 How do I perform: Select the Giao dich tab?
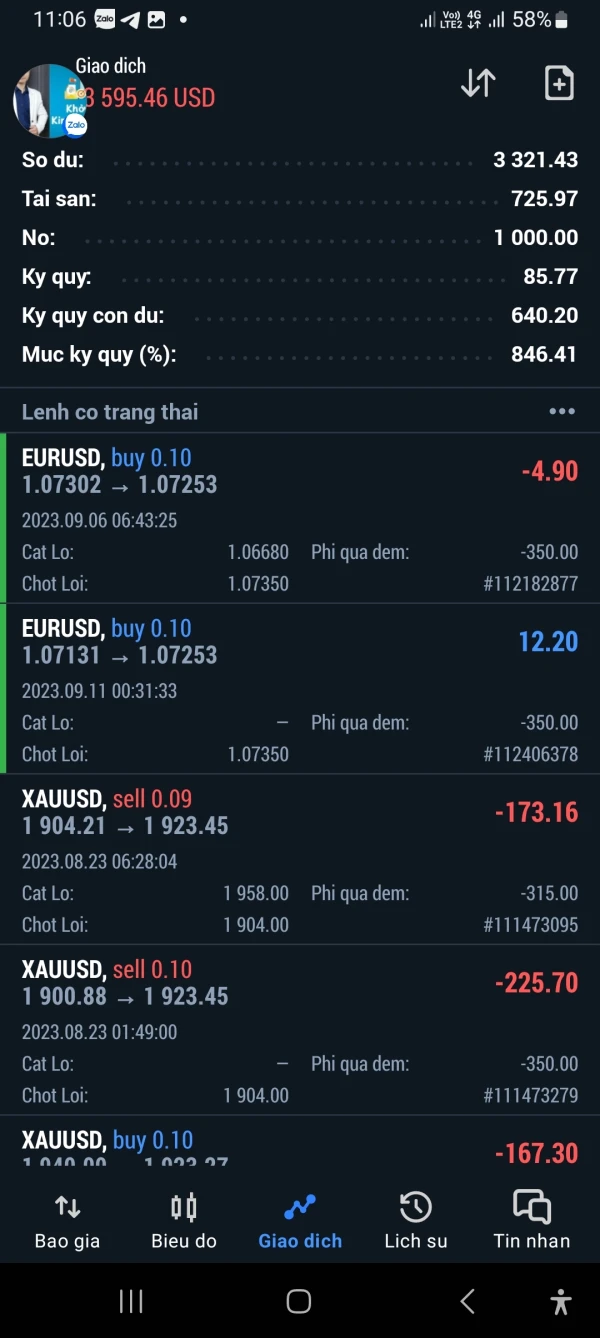coord(300,1220)
